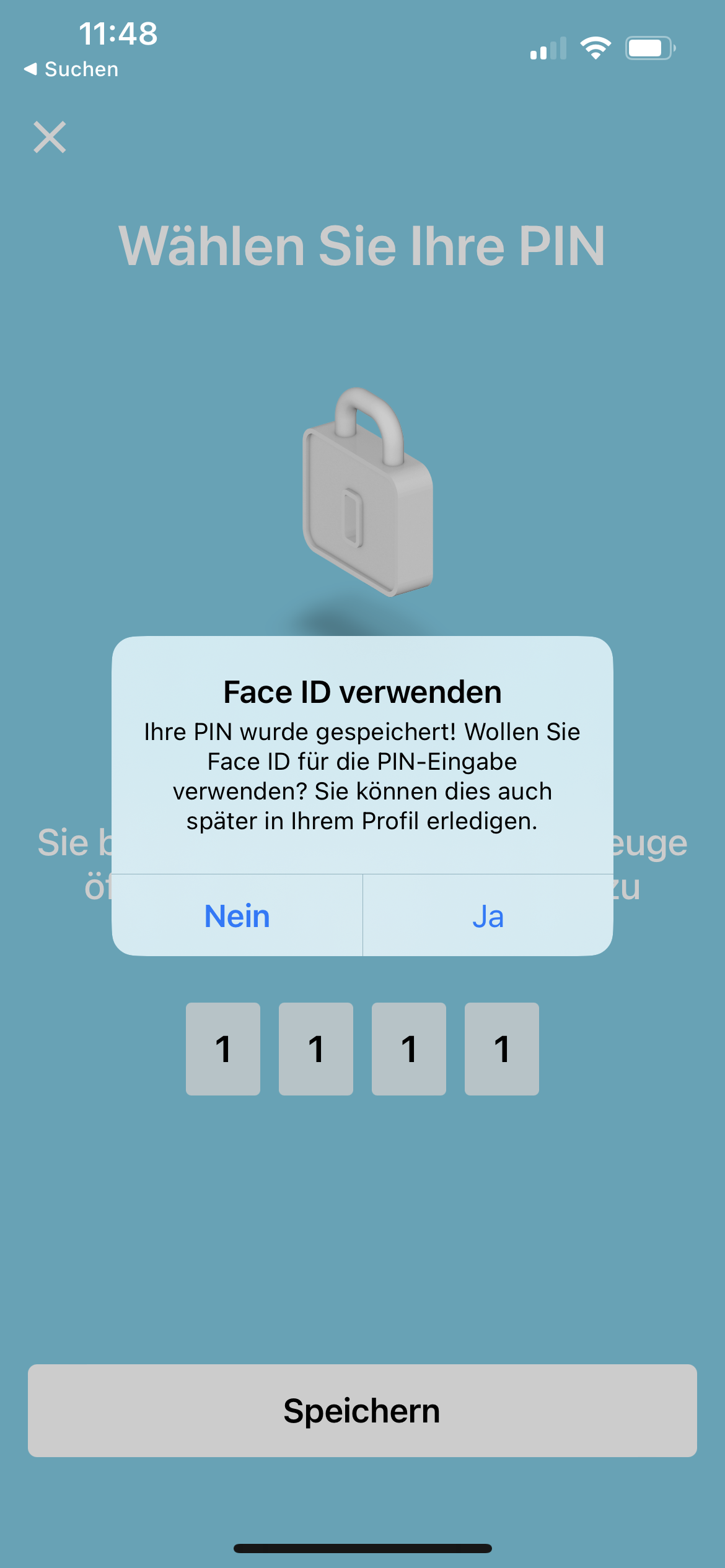The width and height of the screenshot is (725, 1568).
Task: Decline Face ID by tapping Nein
Action: click(x=237, y=916)
